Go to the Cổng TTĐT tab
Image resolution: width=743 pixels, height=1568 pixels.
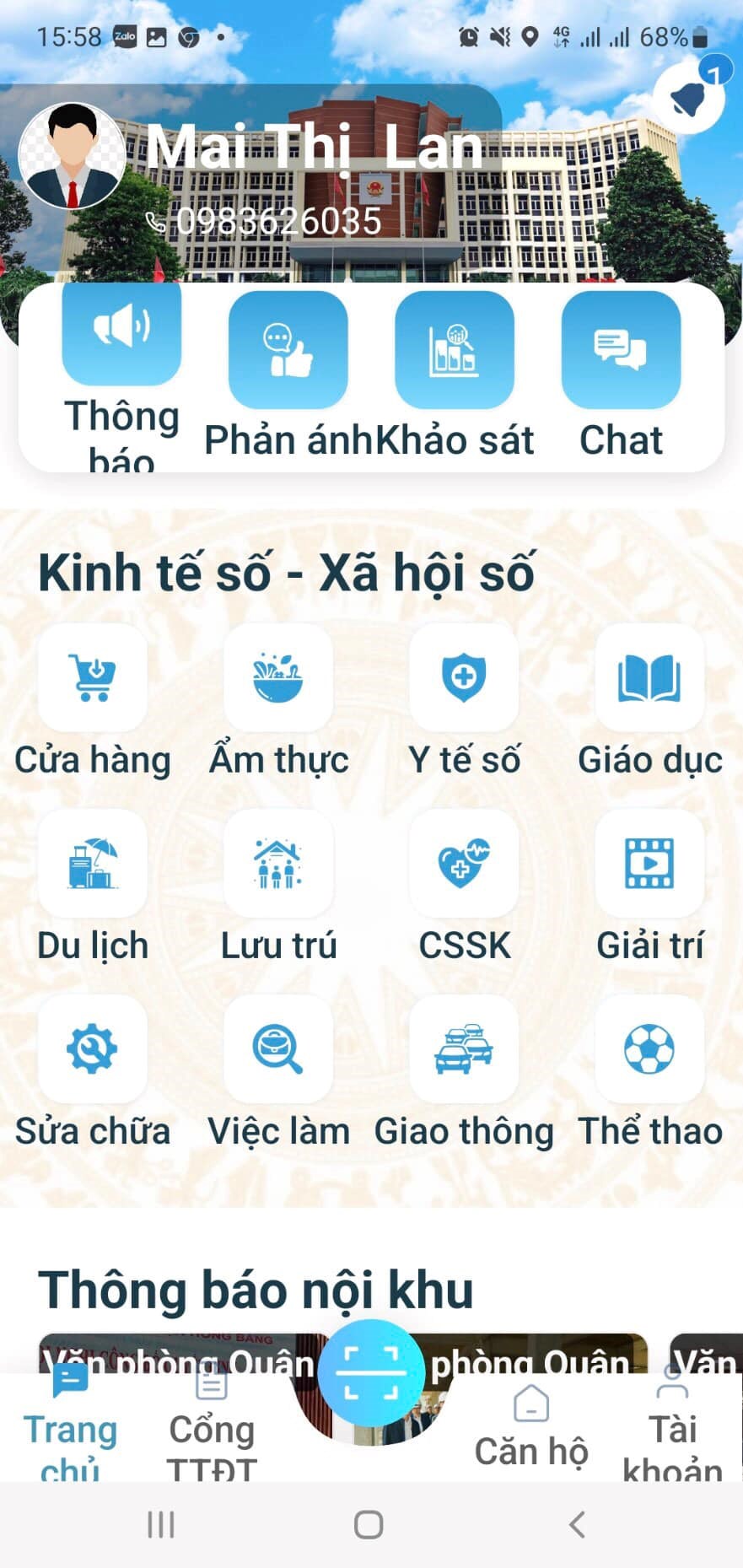tap(211, 1427)
